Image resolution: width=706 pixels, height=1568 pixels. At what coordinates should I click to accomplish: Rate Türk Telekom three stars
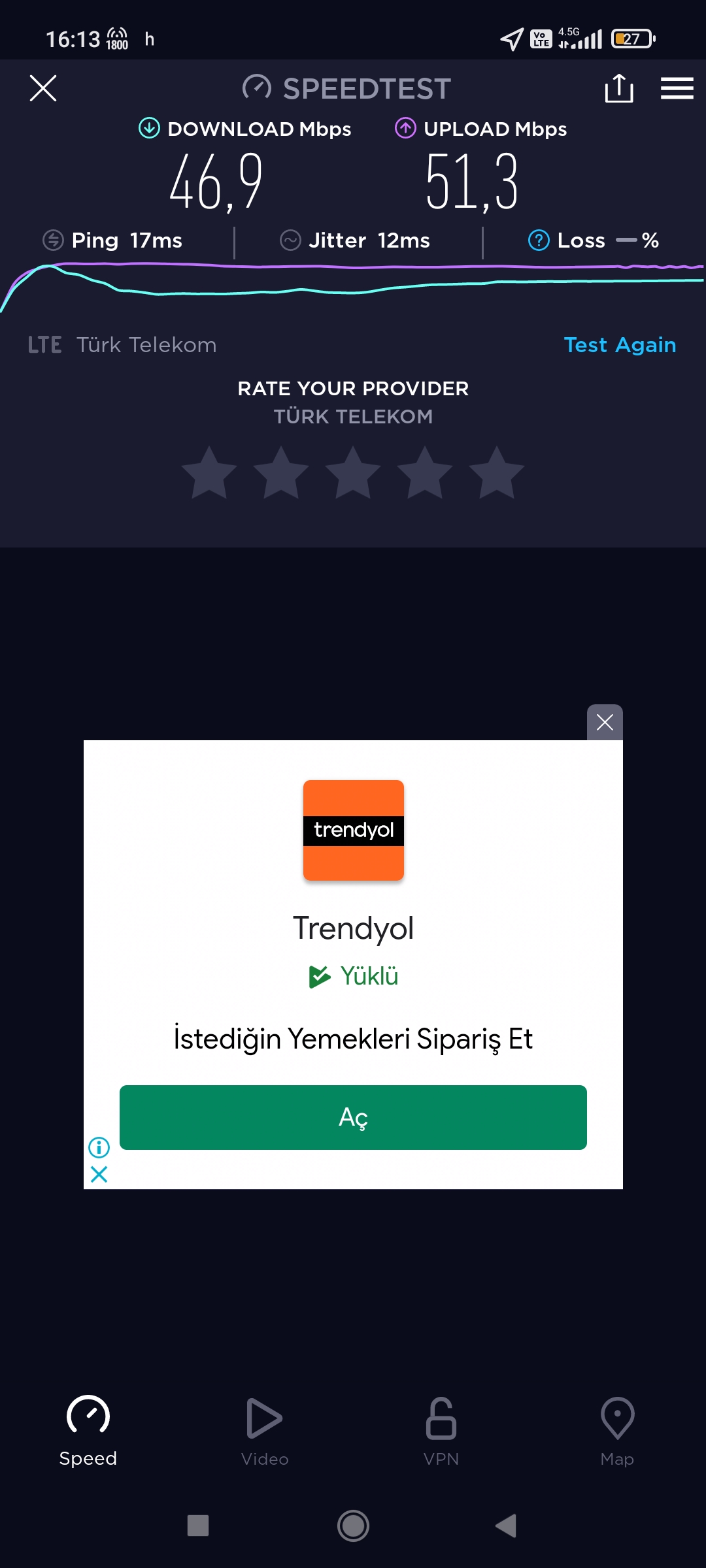pyautogui.click(x=353, y=473)
